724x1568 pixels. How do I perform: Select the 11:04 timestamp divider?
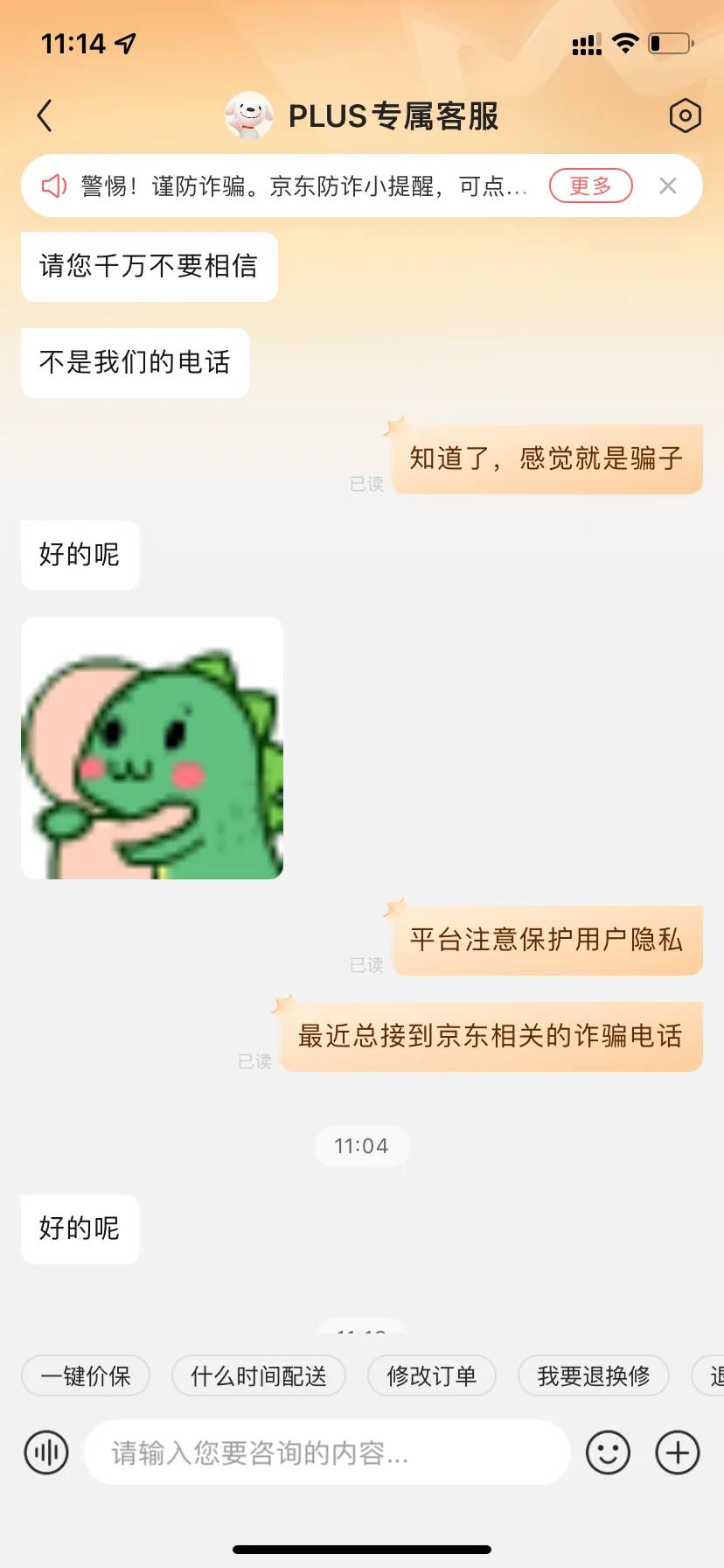tap(362, 1146)
